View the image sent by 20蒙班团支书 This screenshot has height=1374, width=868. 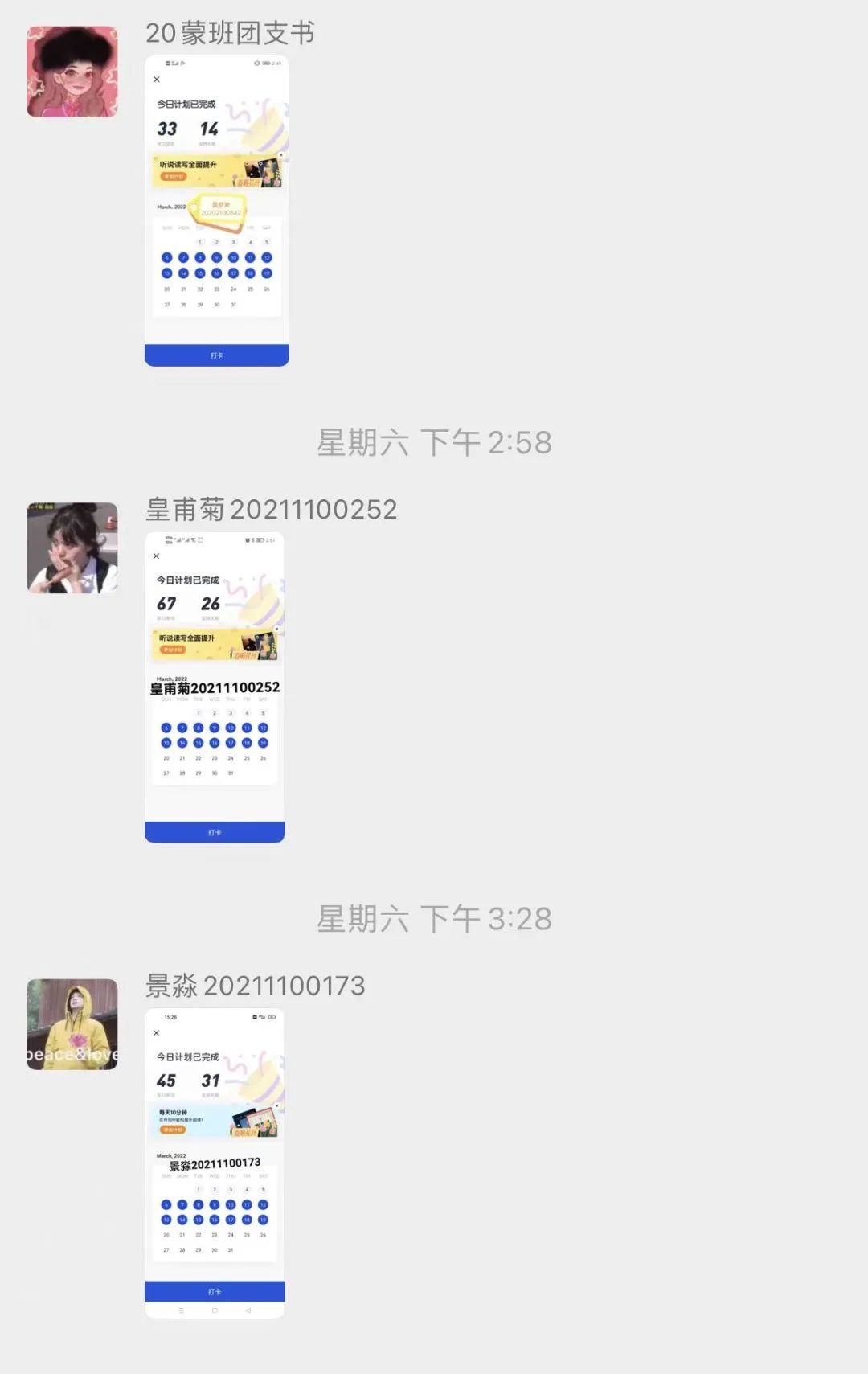coord(216,211)
